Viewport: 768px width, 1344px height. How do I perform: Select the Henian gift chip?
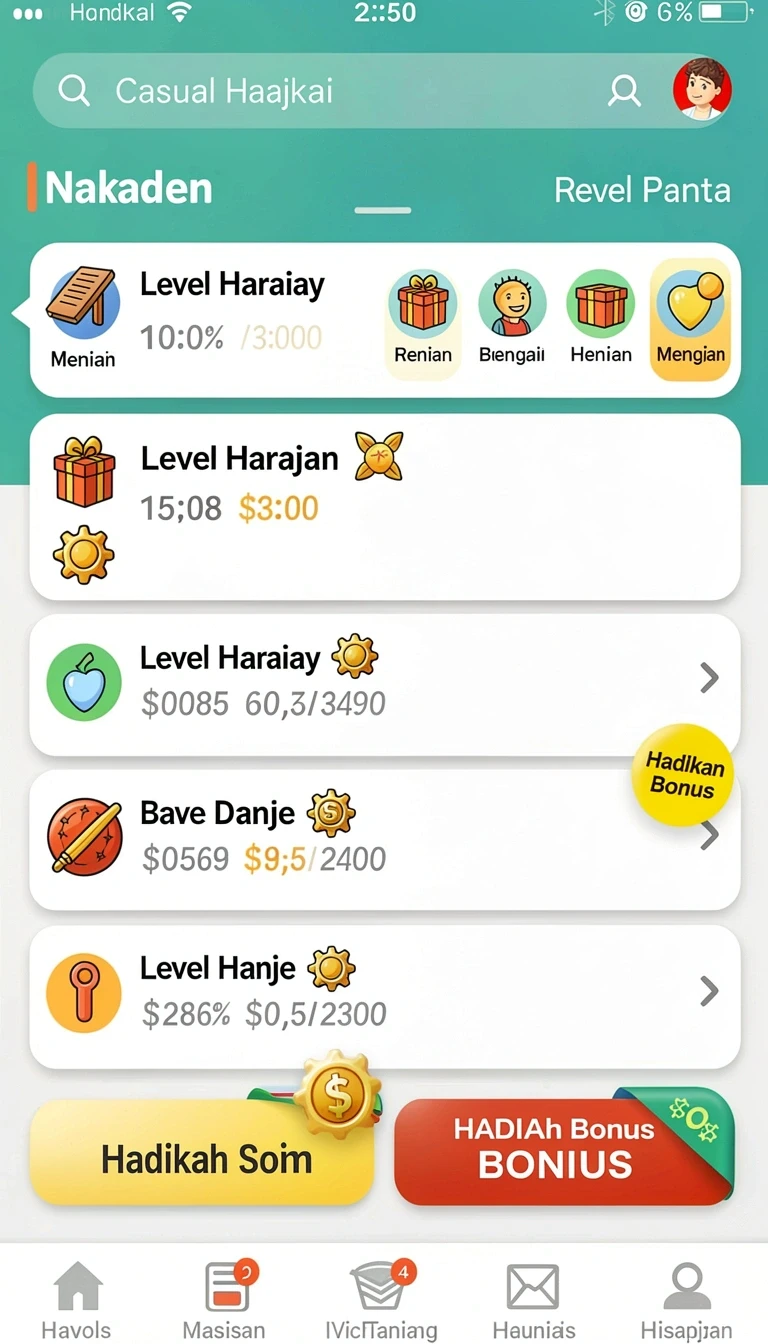coord(601,318)
